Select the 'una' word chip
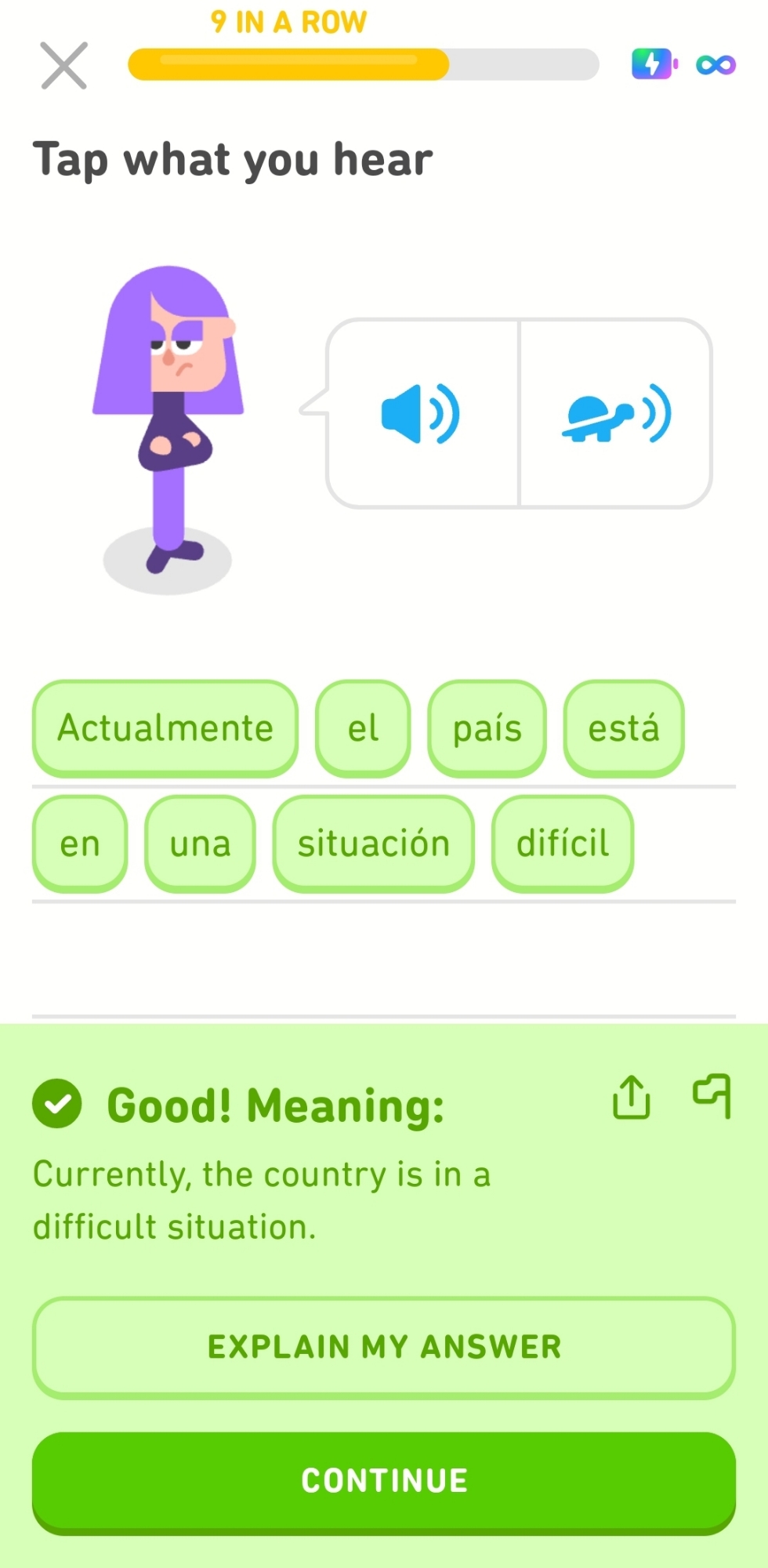This screenshot has height=1568, width=768. pos(200,844)
